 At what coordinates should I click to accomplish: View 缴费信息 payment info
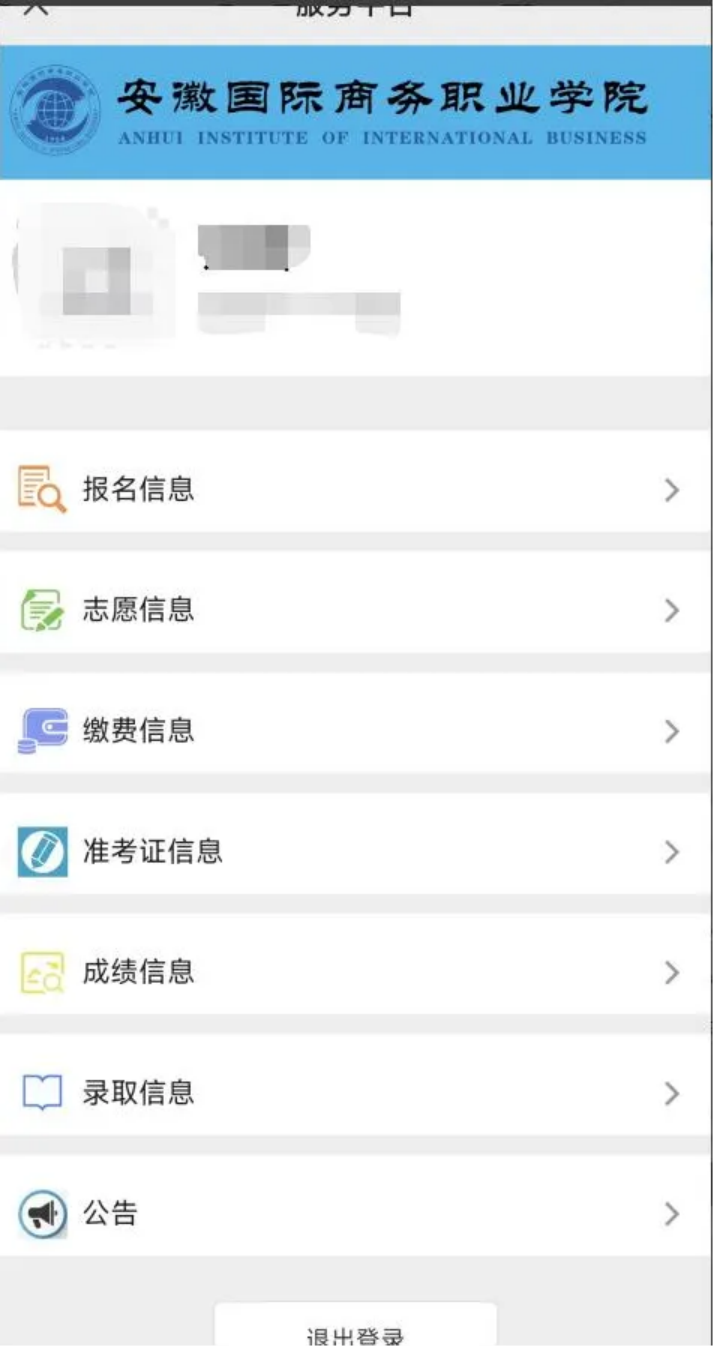(356, 731)
